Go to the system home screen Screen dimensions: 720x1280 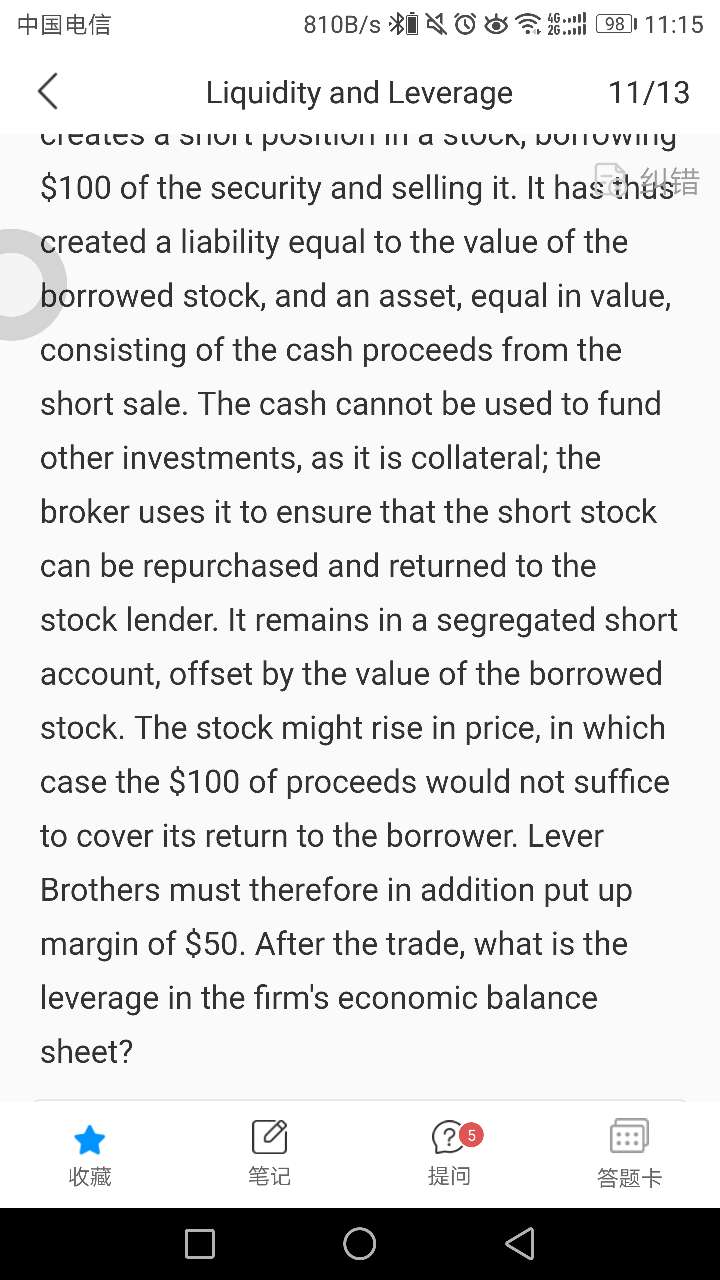coord(360,1243)
